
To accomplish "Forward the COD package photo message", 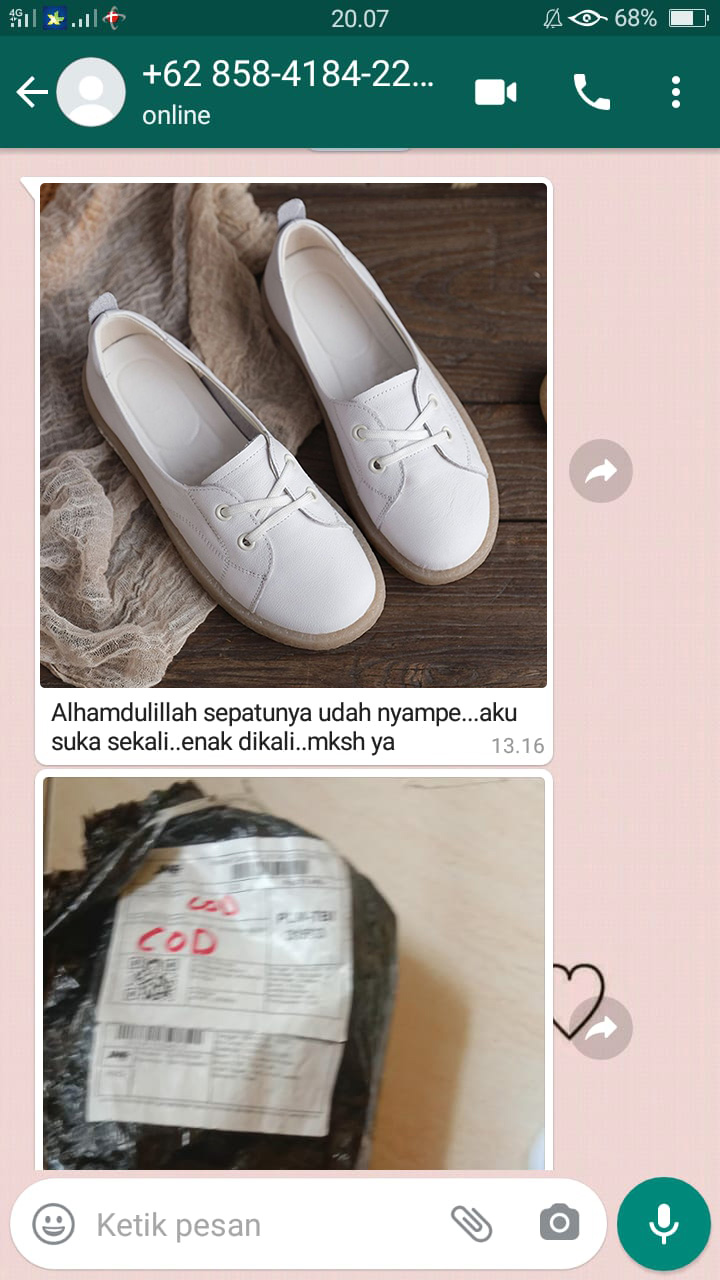I will tap(601, 1028).
